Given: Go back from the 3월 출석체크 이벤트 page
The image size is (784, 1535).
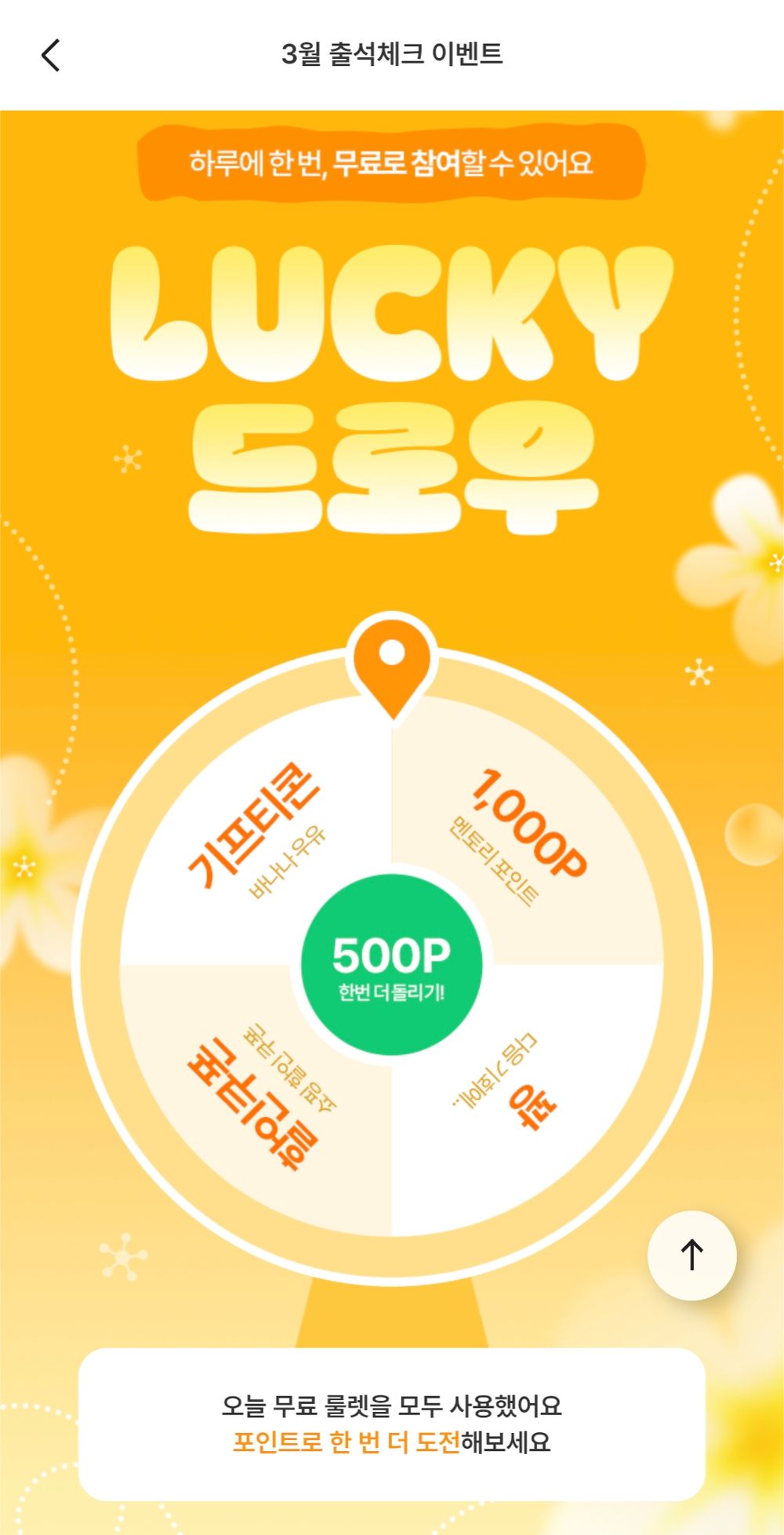Looking at the screenshot, I should [51, 56].
